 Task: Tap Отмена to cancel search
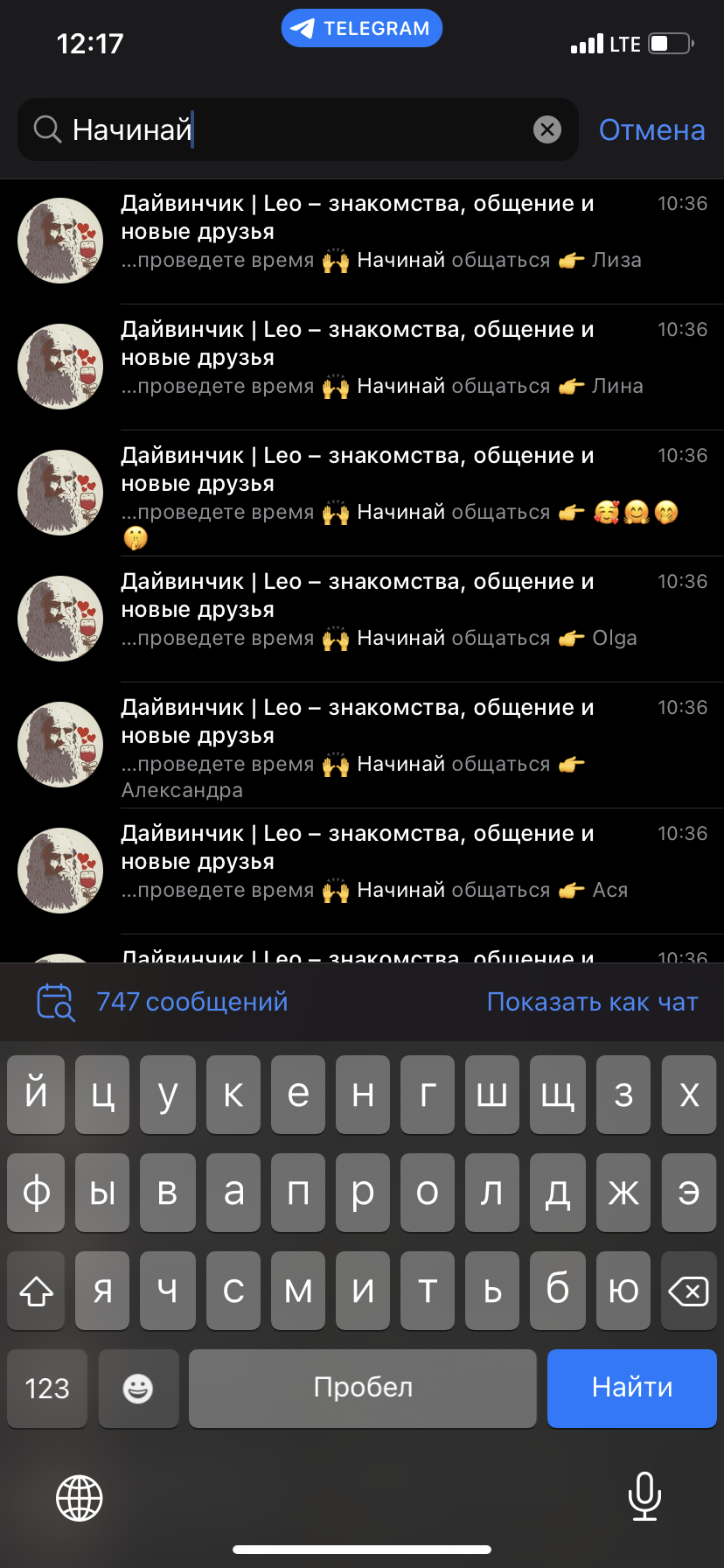coord(651,130)
